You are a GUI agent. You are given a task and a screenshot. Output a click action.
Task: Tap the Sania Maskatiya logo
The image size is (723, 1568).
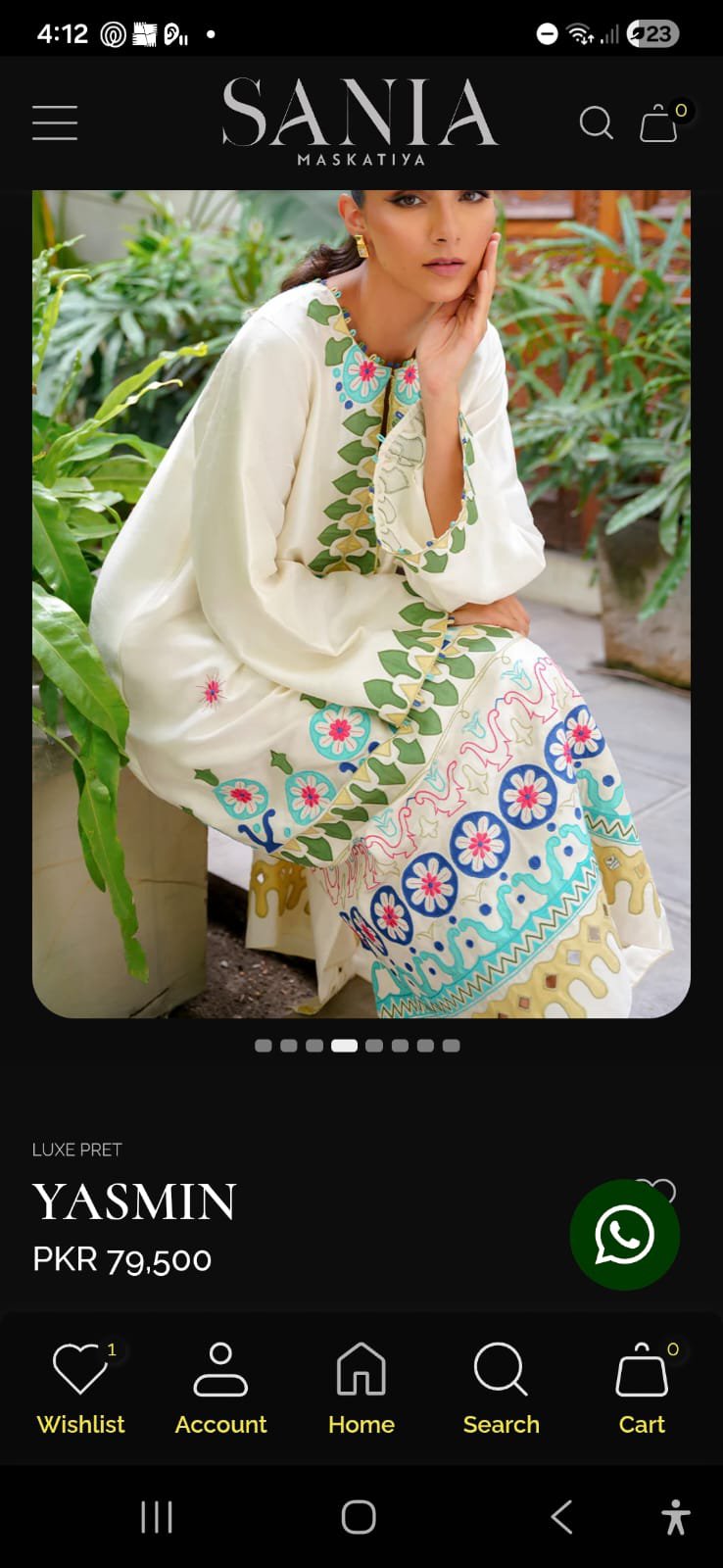tap(361, 122)
